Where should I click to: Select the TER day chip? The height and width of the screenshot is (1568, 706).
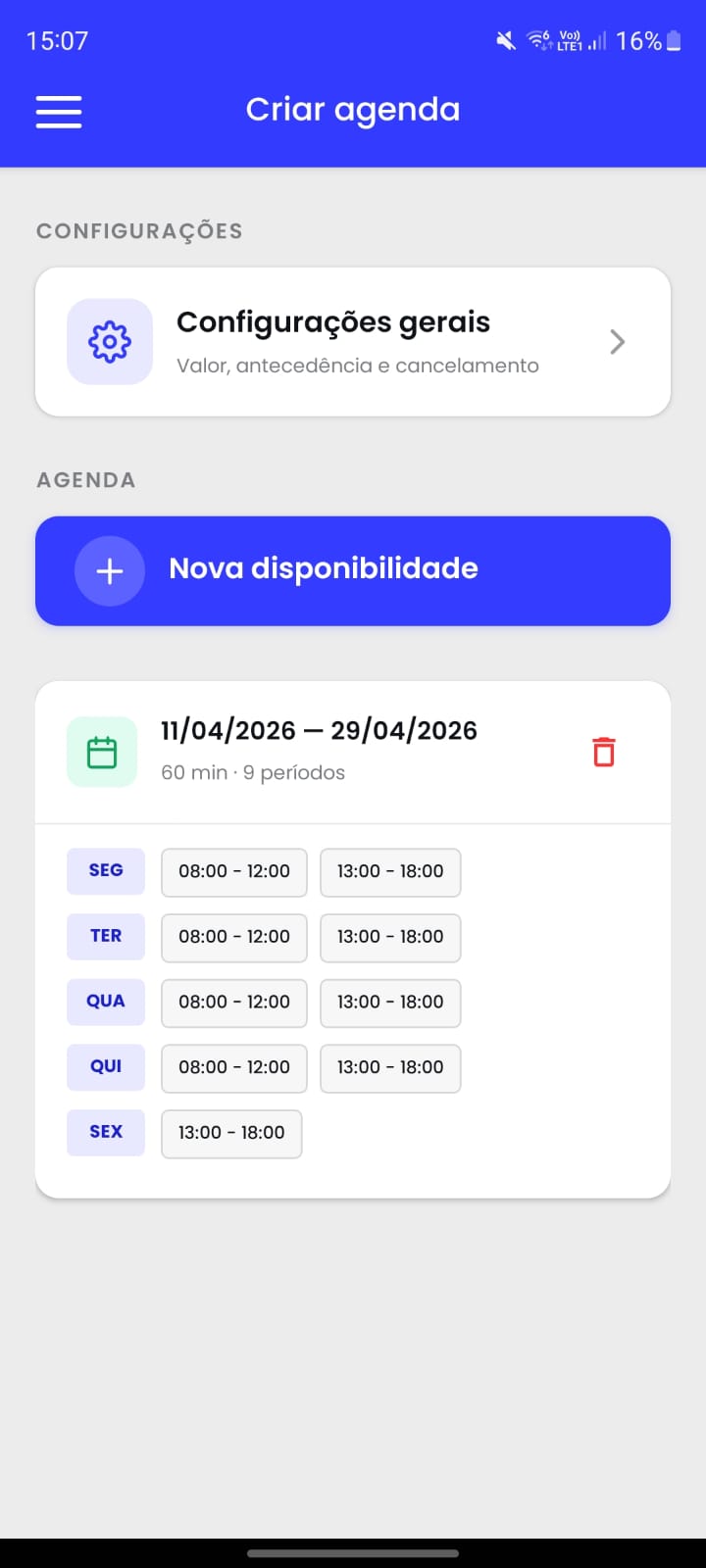tap(105, 936)
